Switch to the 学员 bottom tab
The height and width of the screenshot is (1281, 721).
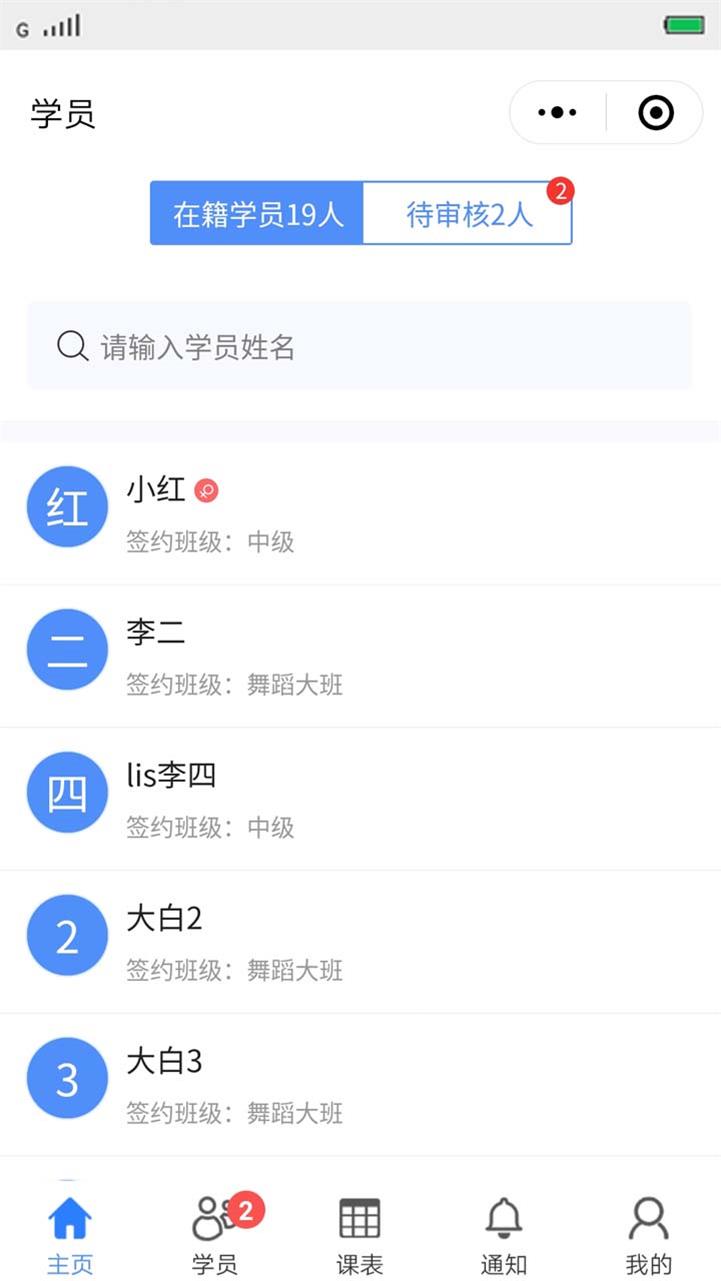(x=215, y=1235)
